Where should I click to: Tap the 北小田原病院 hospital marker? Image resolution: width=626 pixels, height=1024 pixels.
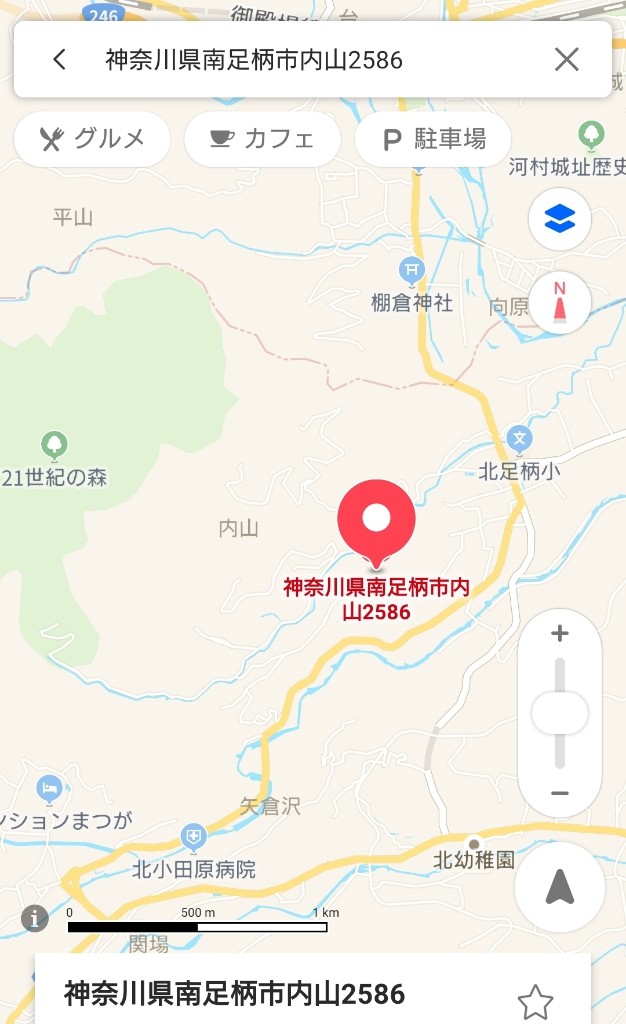tap(194, 836)
